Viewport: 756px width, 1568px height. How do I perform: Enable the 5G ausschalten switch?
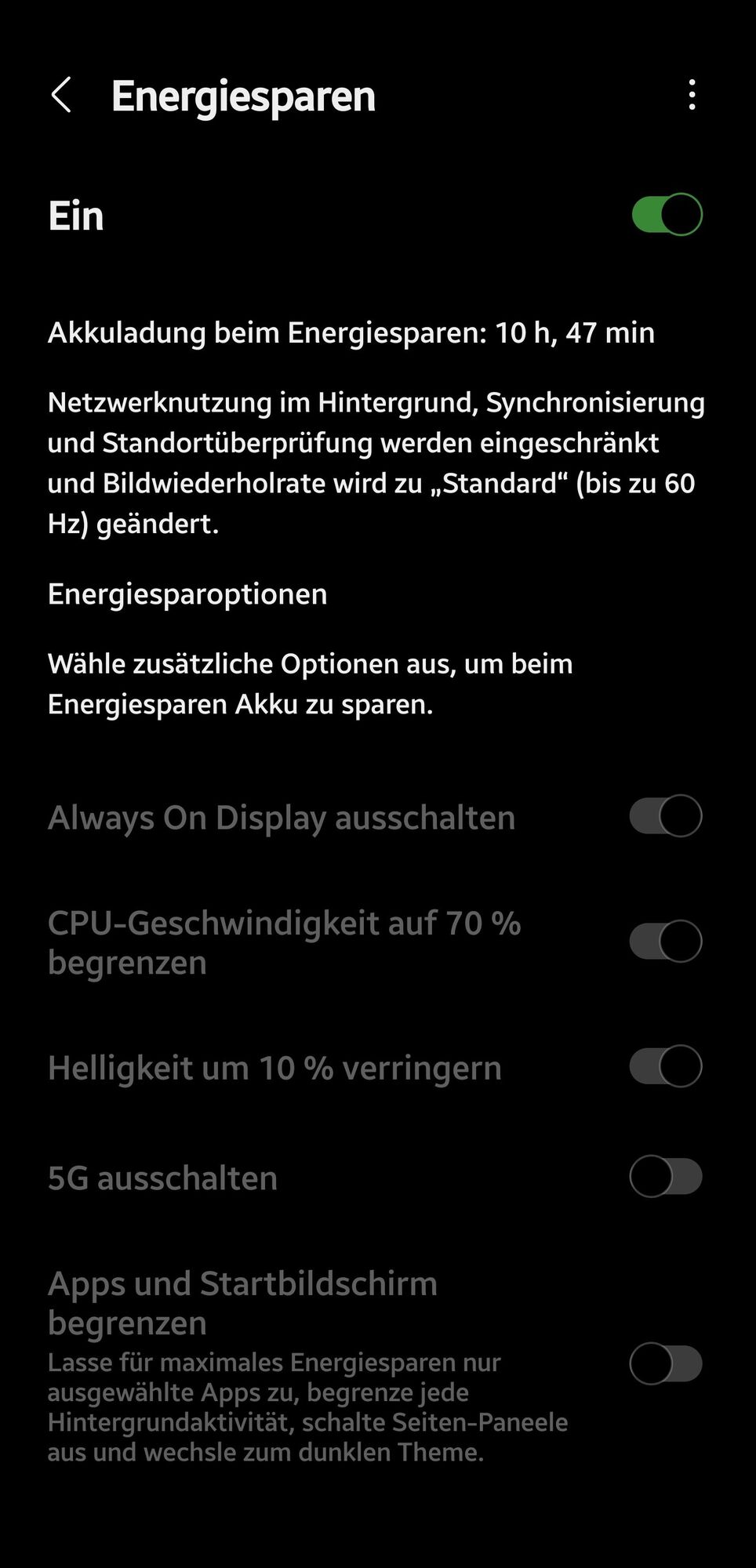(x=665, y=1177)
